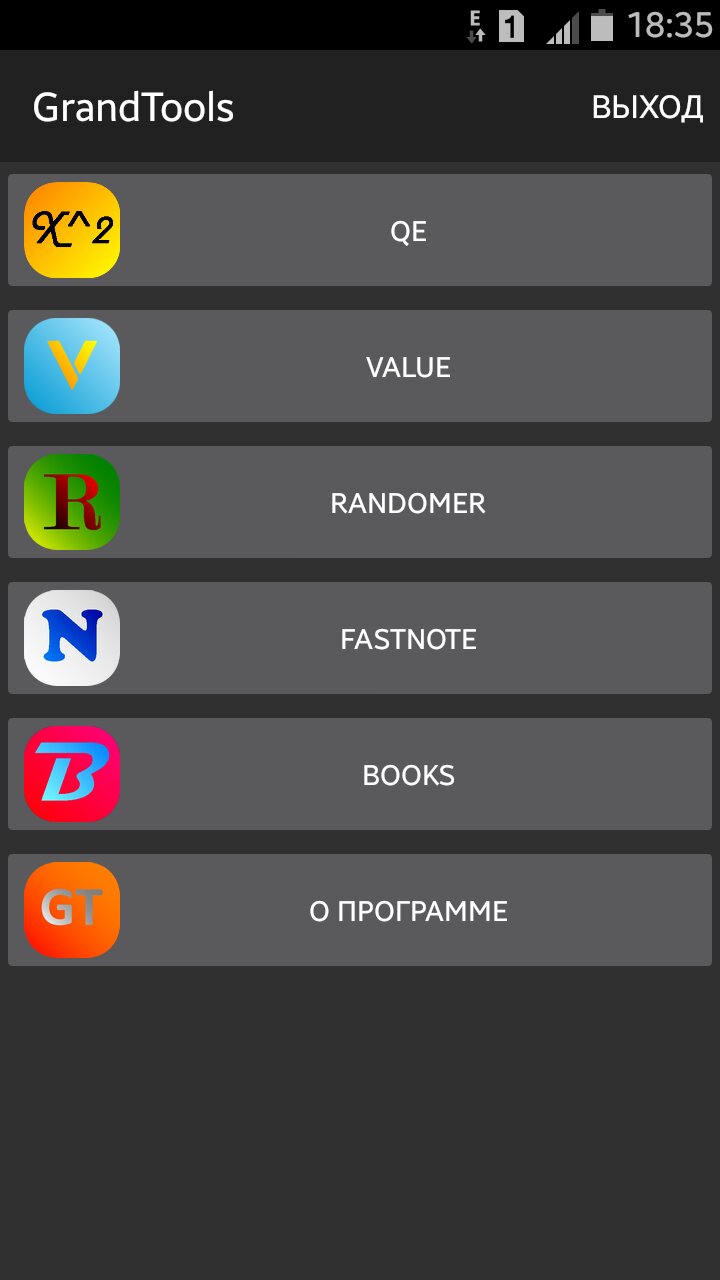Tap ВЫХОД to exit the app

[x=647, y=107]
